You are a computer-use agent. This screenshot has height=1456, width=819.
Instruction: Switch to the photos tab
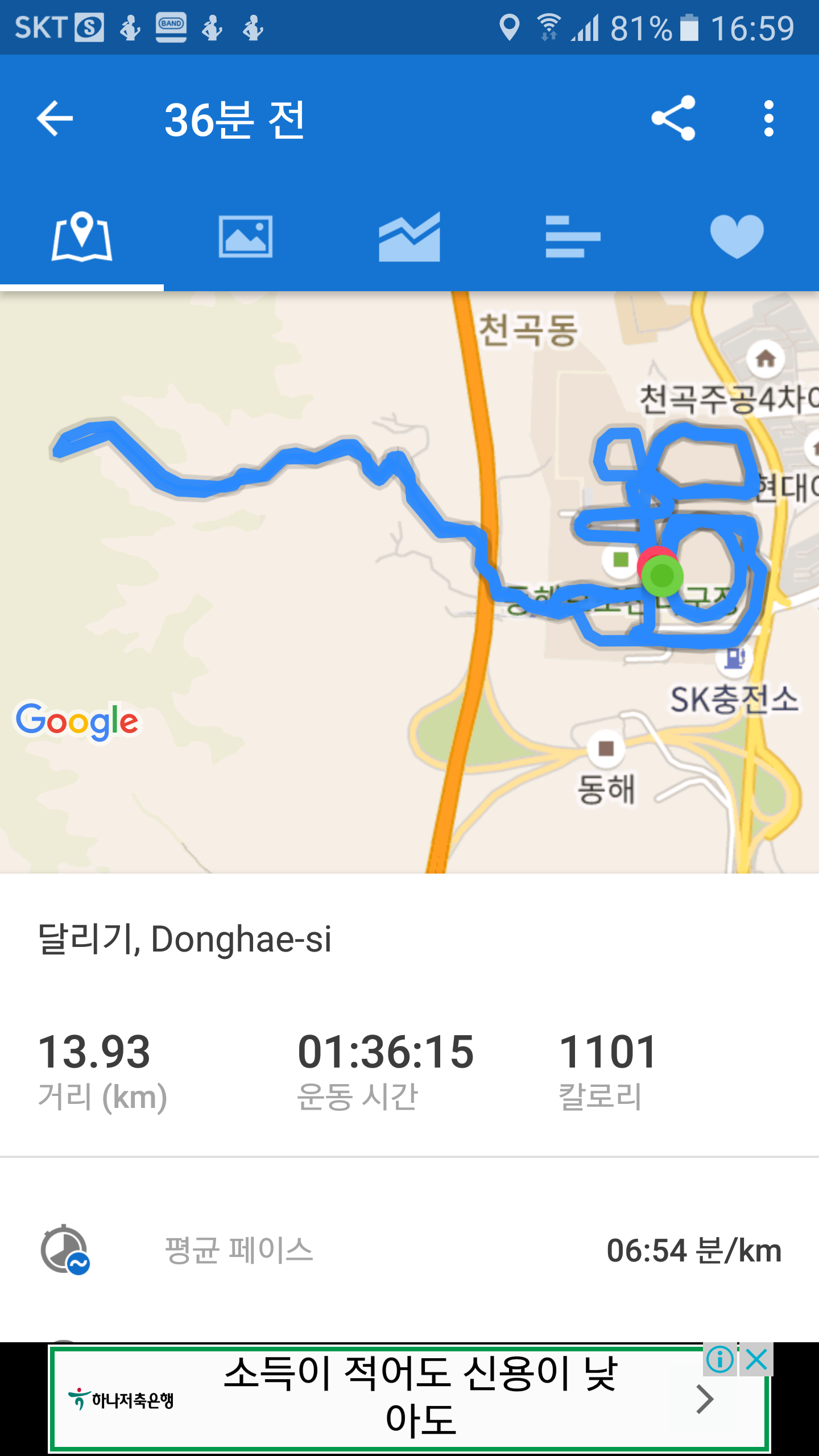(246, 237)
